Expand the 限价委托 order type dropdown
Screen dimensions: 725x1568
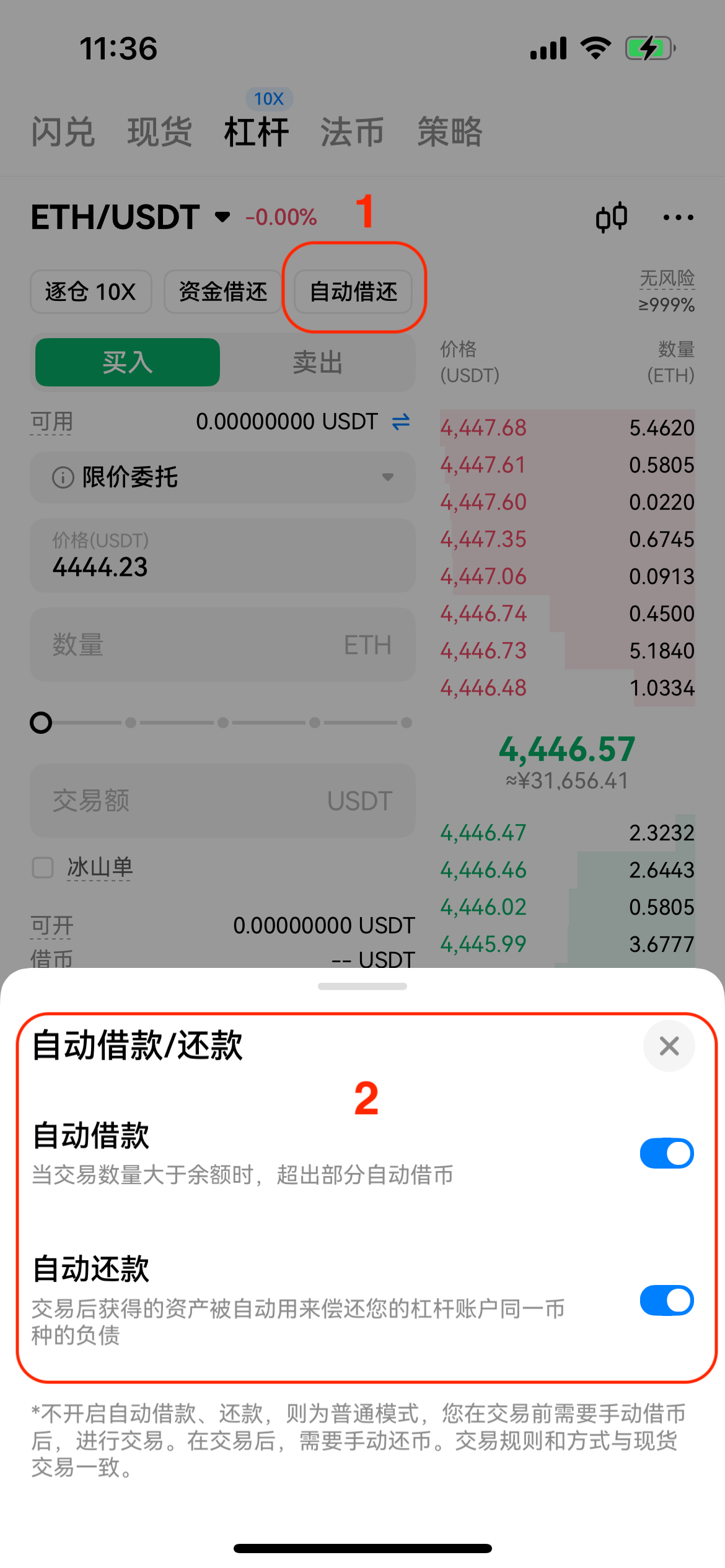coord(222,477)
